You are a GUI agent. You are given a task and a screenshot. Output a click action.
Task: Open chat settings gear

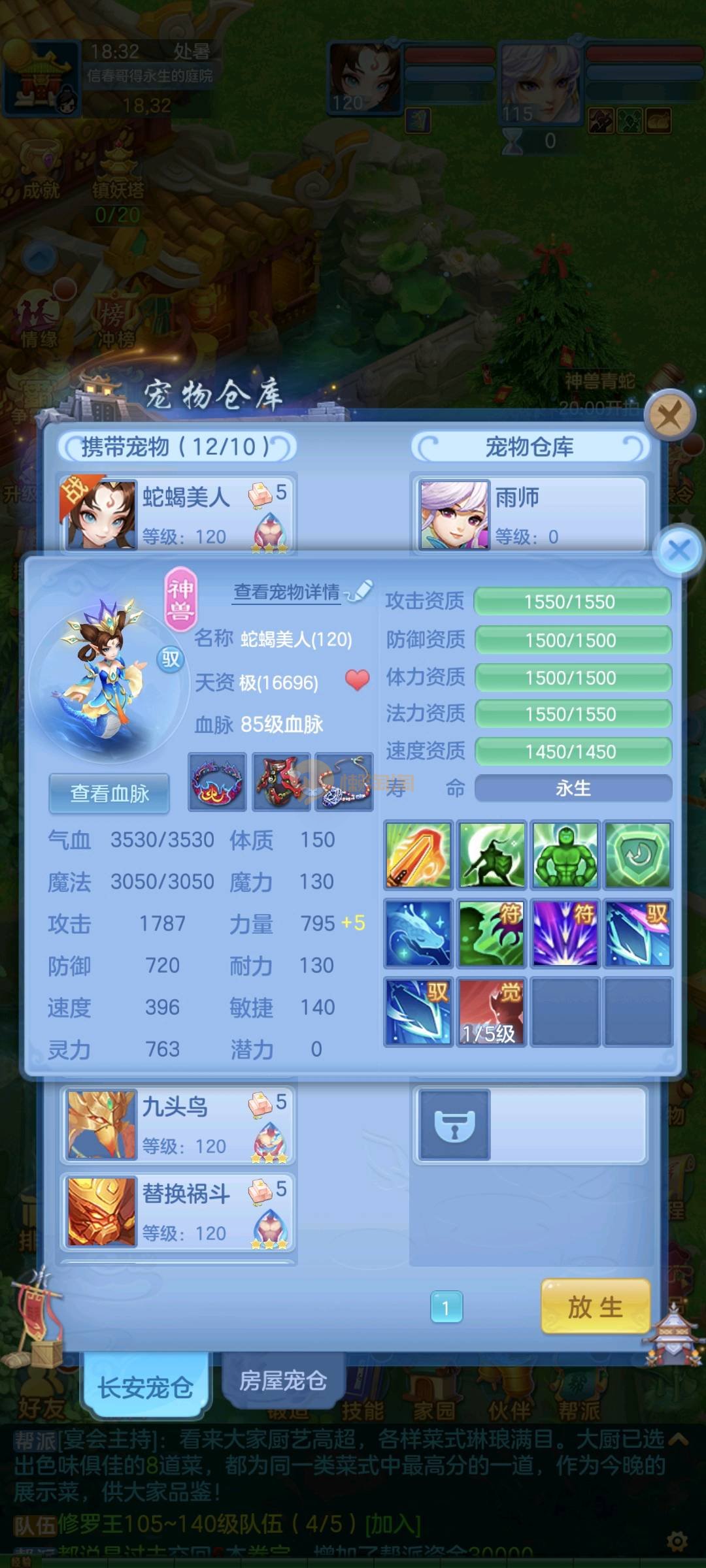[677, 1542]
